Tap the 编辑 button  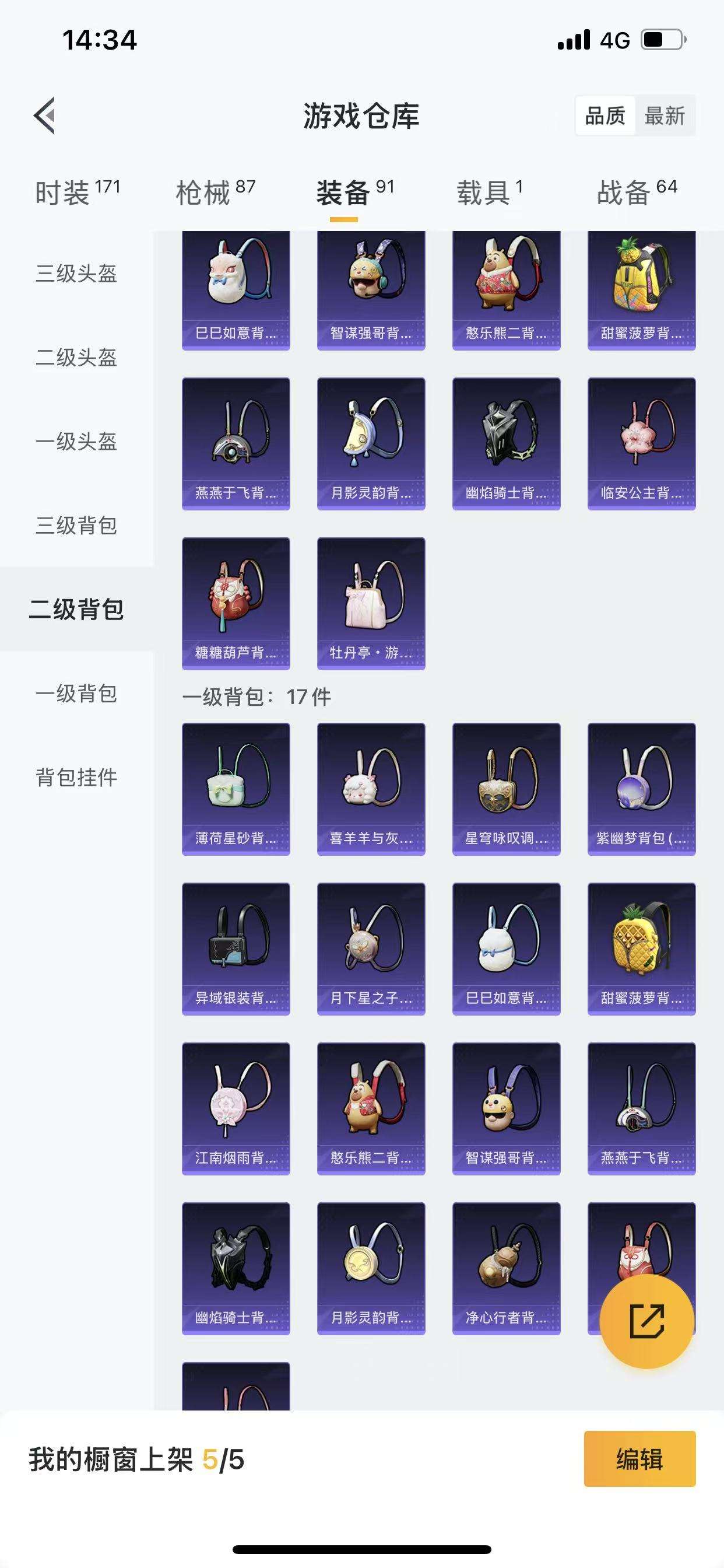tap(639, 1458)
